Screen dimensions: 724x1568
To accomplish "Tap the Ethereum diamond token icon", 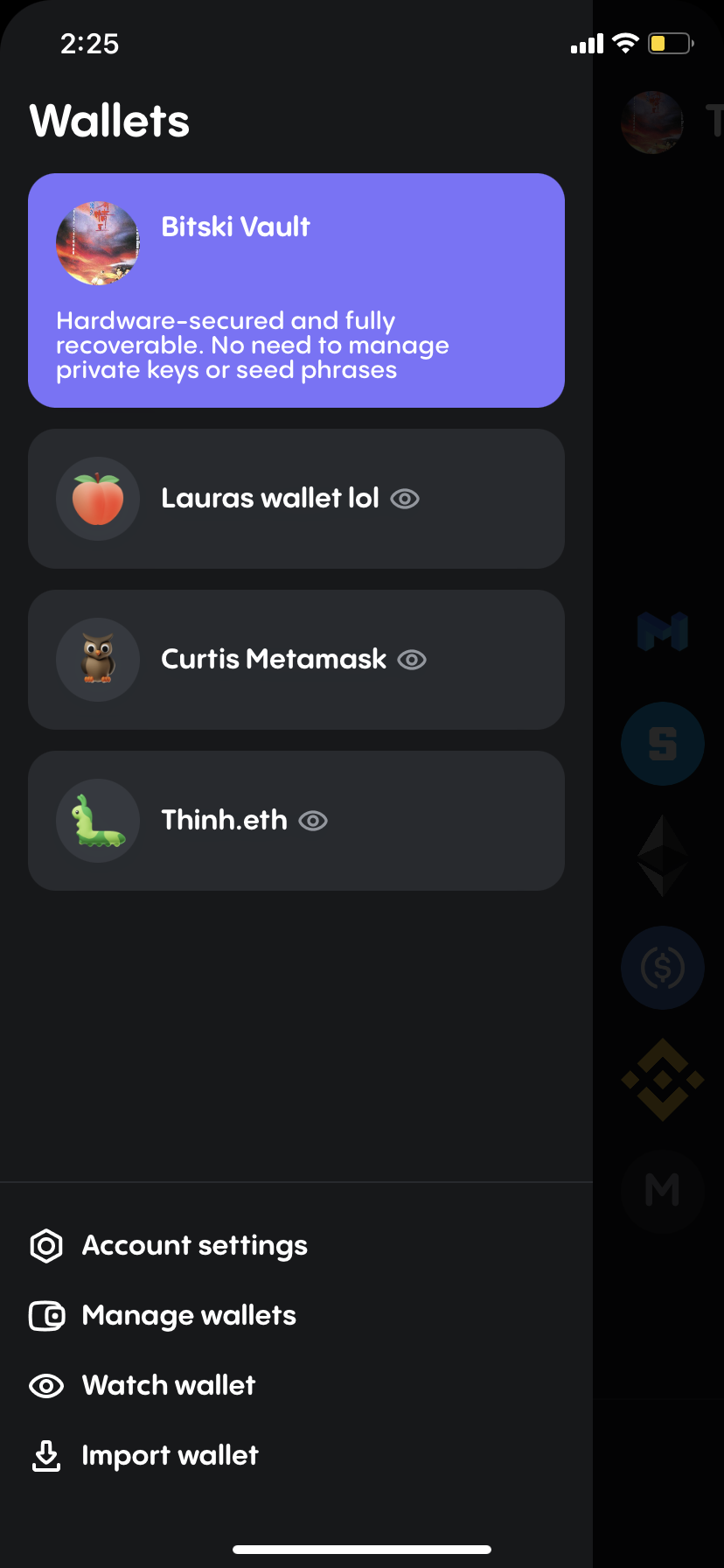I will click(662, 855).
